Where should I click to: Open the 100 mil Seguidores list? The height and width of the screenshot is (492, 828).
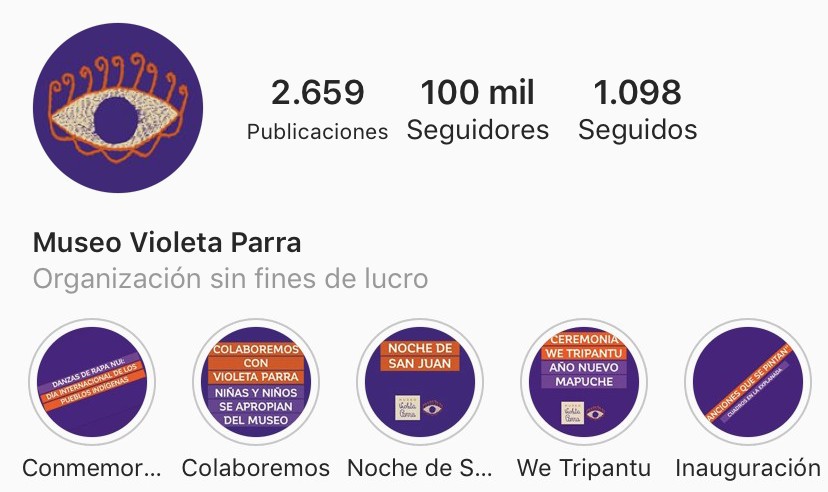click(x=477, y=110)
